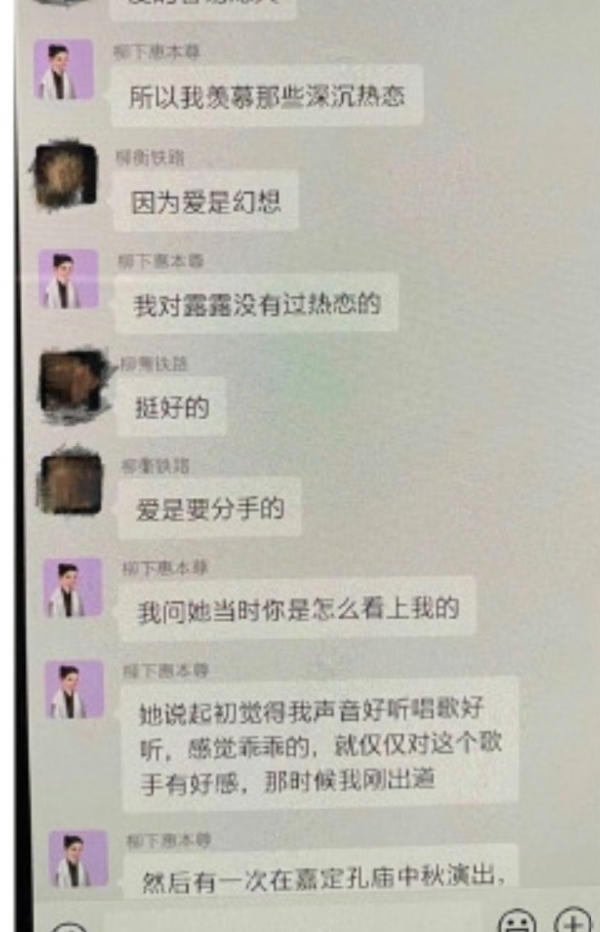
Task: Open profile from avatar beside 爱是要分手的
Action: coord(72,484)
